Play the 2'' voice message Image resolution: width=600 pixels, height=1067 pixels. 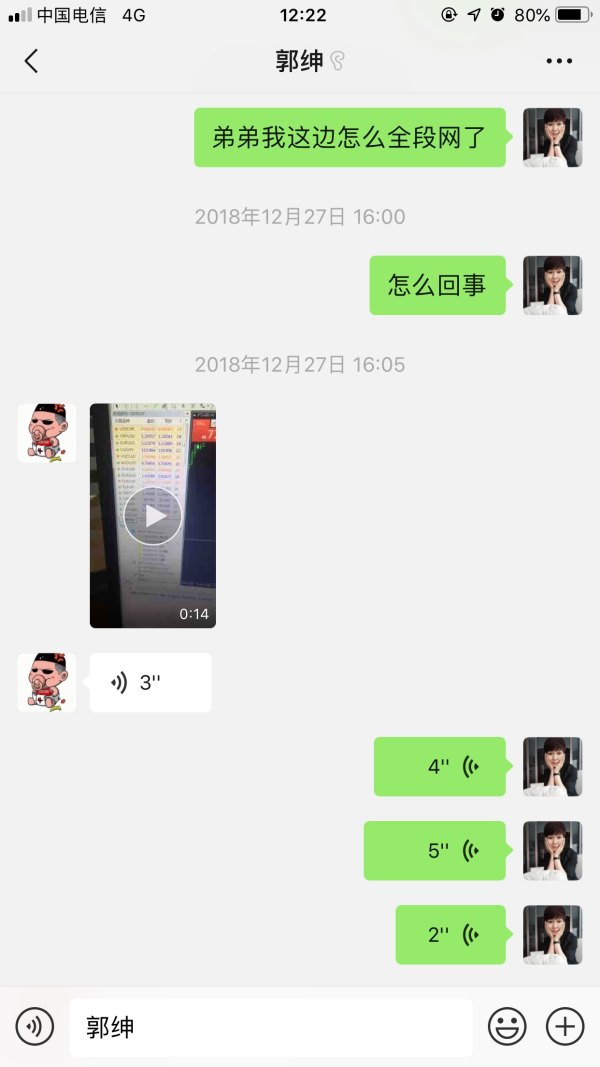point(451,935)
